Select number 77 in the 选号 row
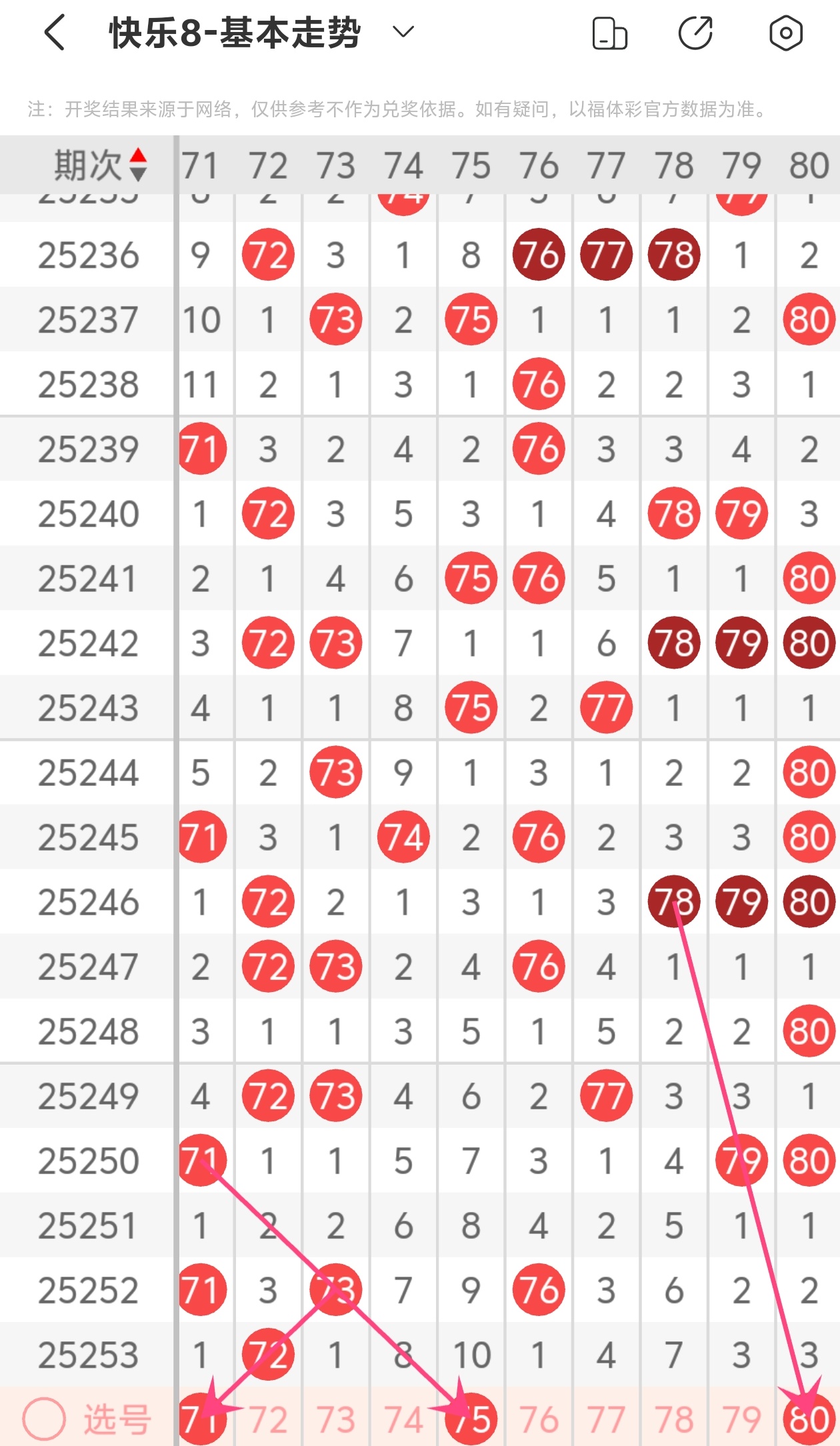 click(606, 1419)
